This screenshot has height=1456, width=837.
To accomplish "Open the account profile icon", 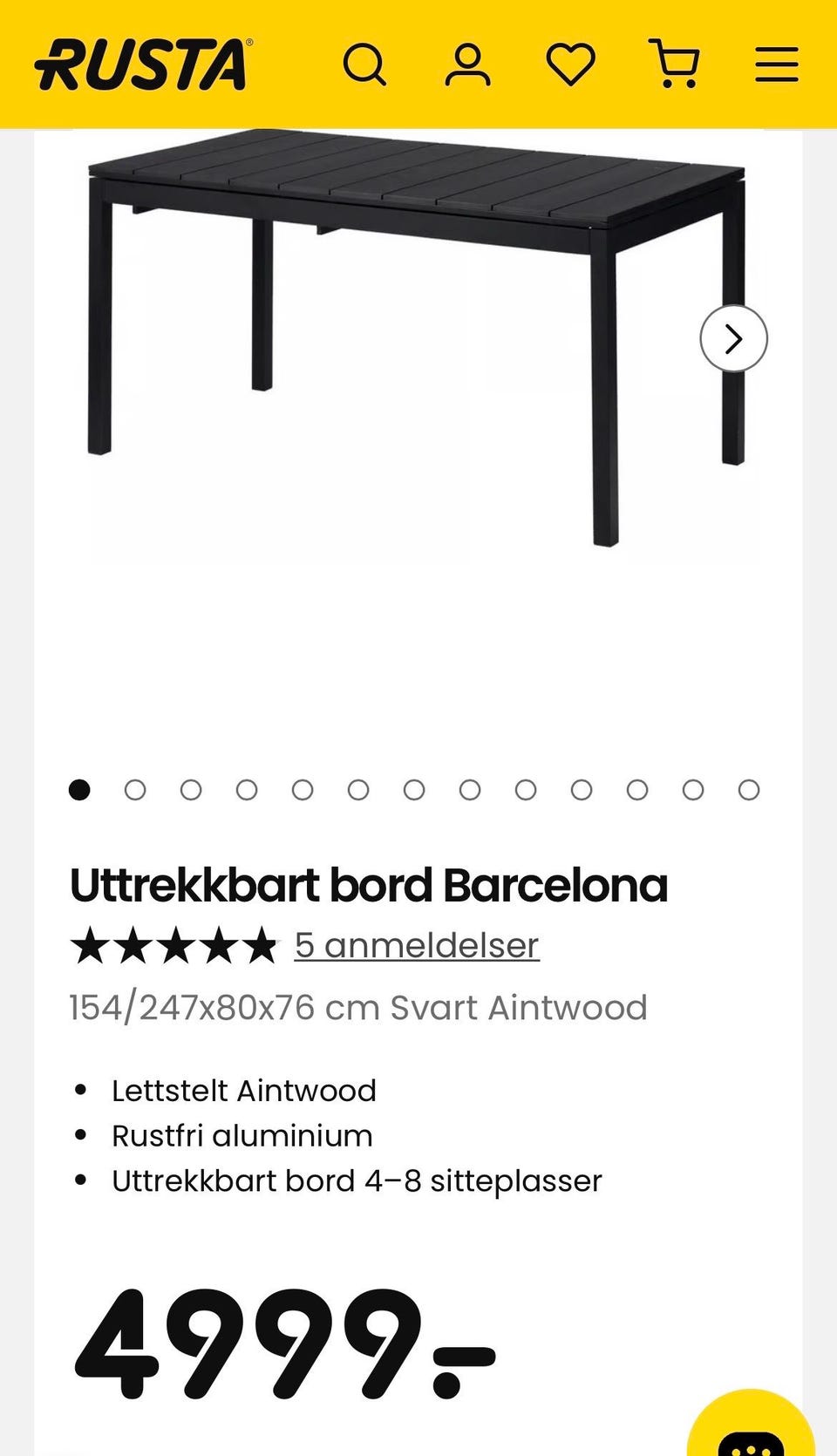I will pyautogui.click(x=467, y=65).
